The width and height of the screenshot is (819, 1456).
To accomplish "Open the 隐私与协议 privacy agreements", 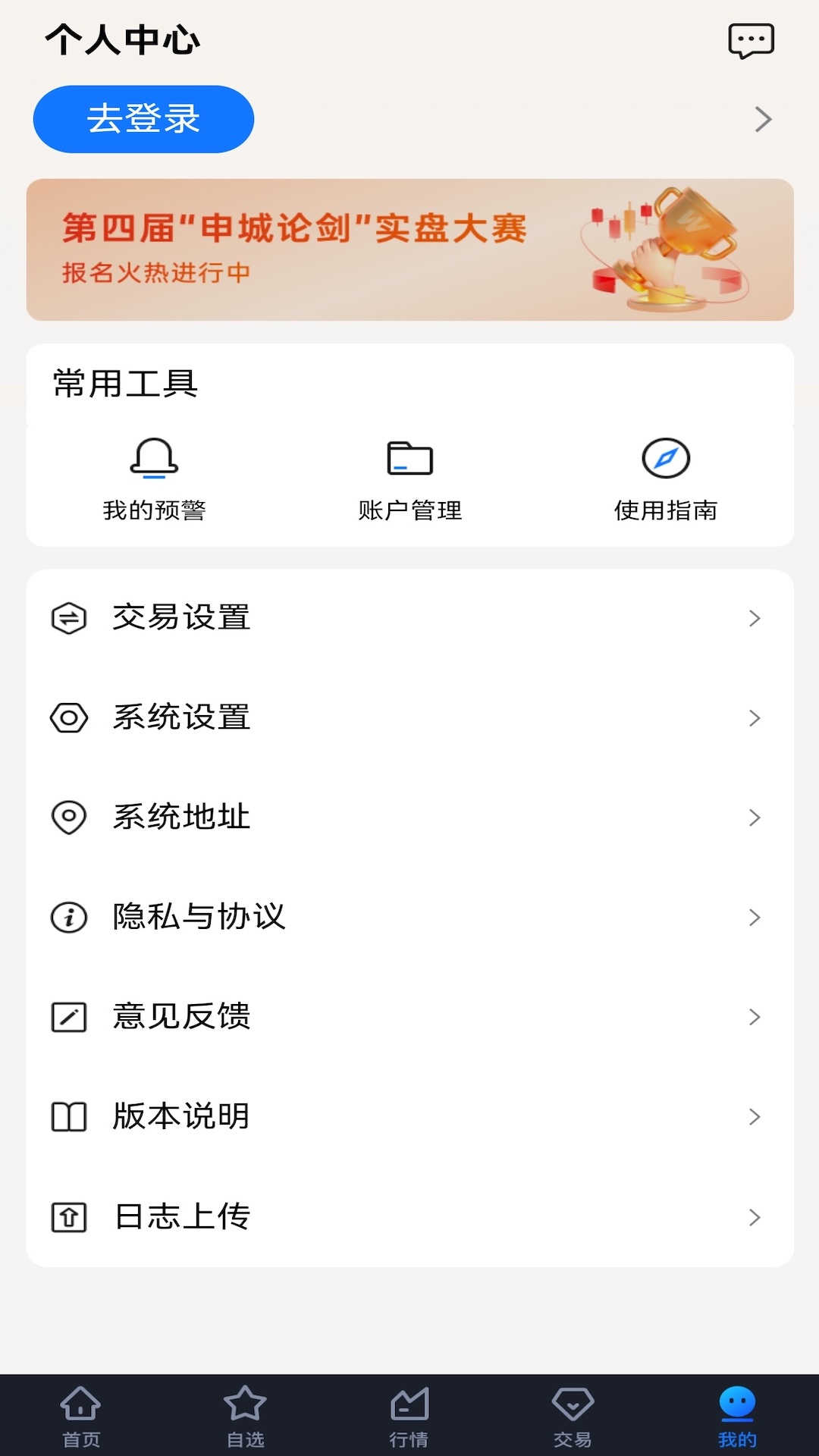I will [200, 918].
